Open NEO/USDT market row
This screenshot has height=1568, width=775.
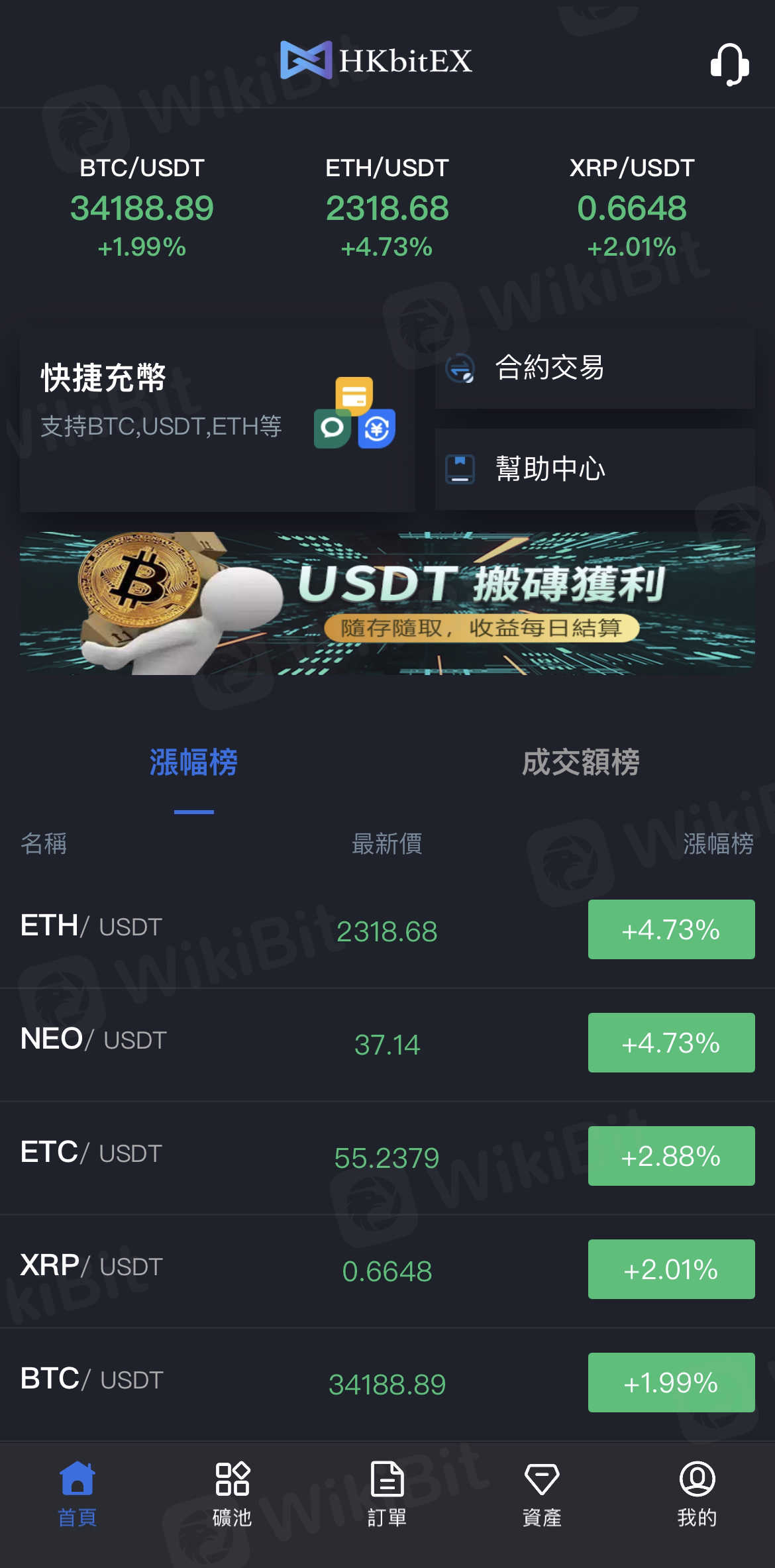click(387, 1043)
